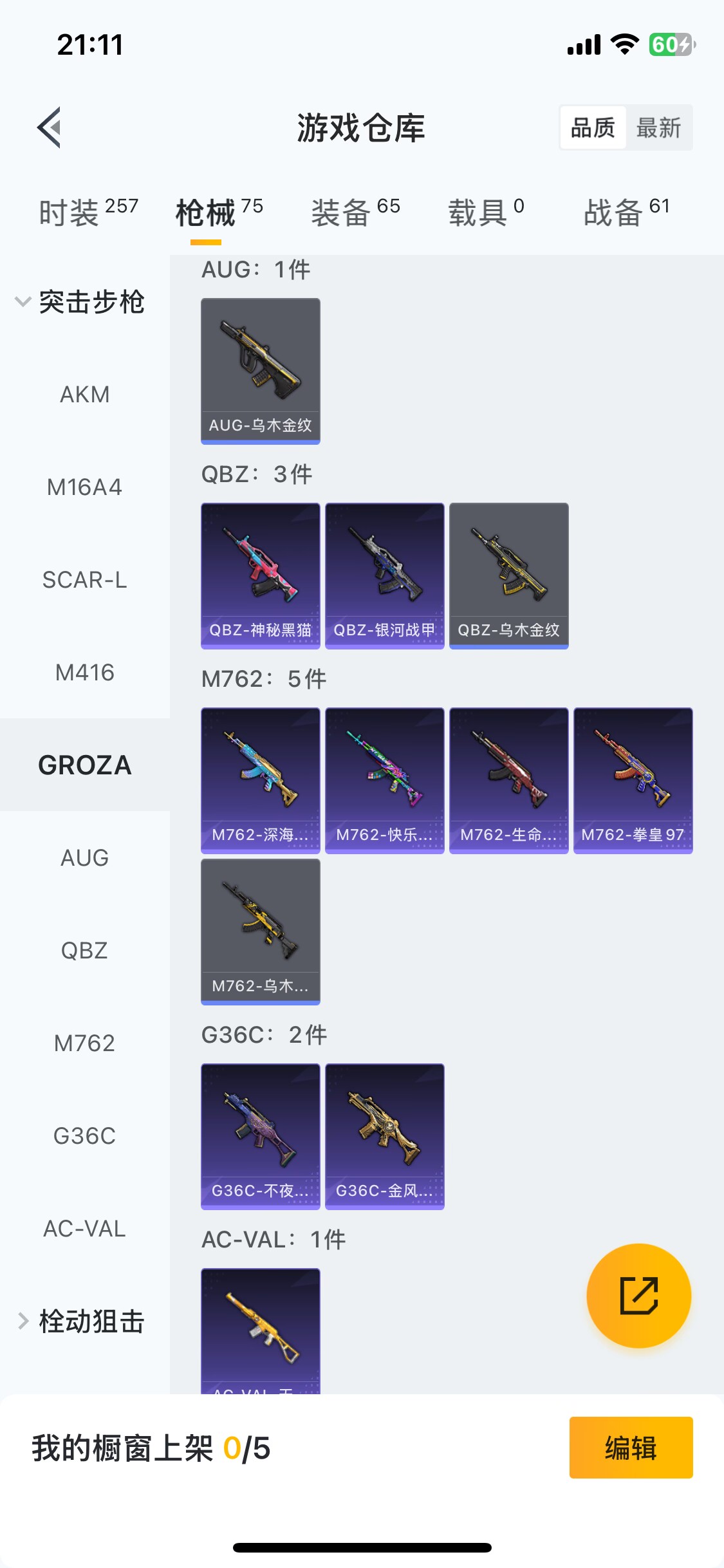Select AKM in the sidebar
Screen dimensions: 724x1568
point(84,395)
